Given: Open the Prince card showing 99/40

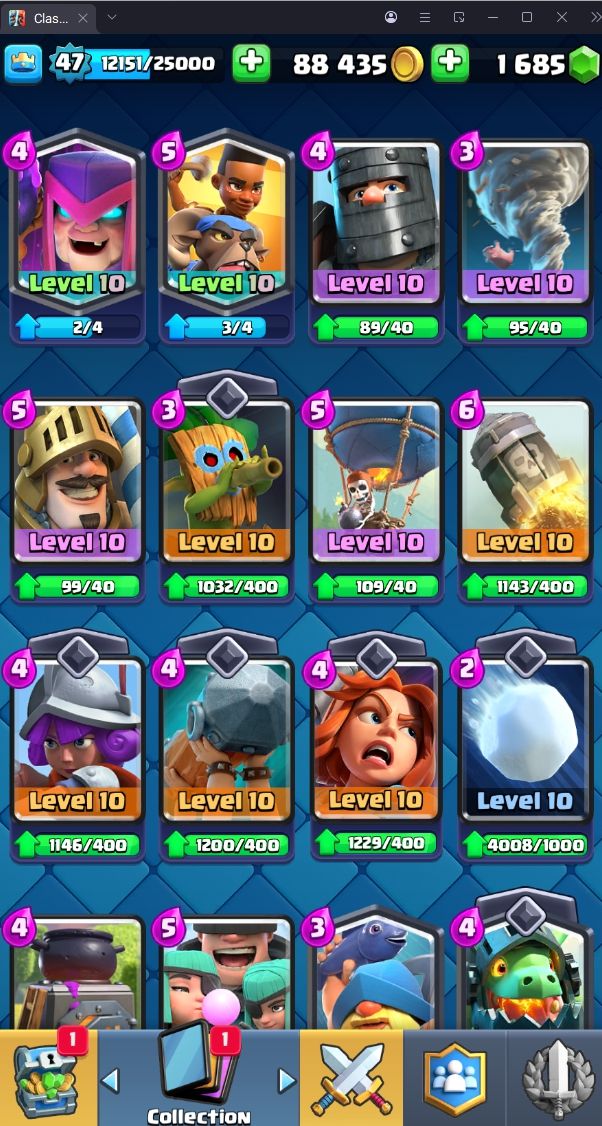Looking at the screenshot, I should click(x=77, y=490).
